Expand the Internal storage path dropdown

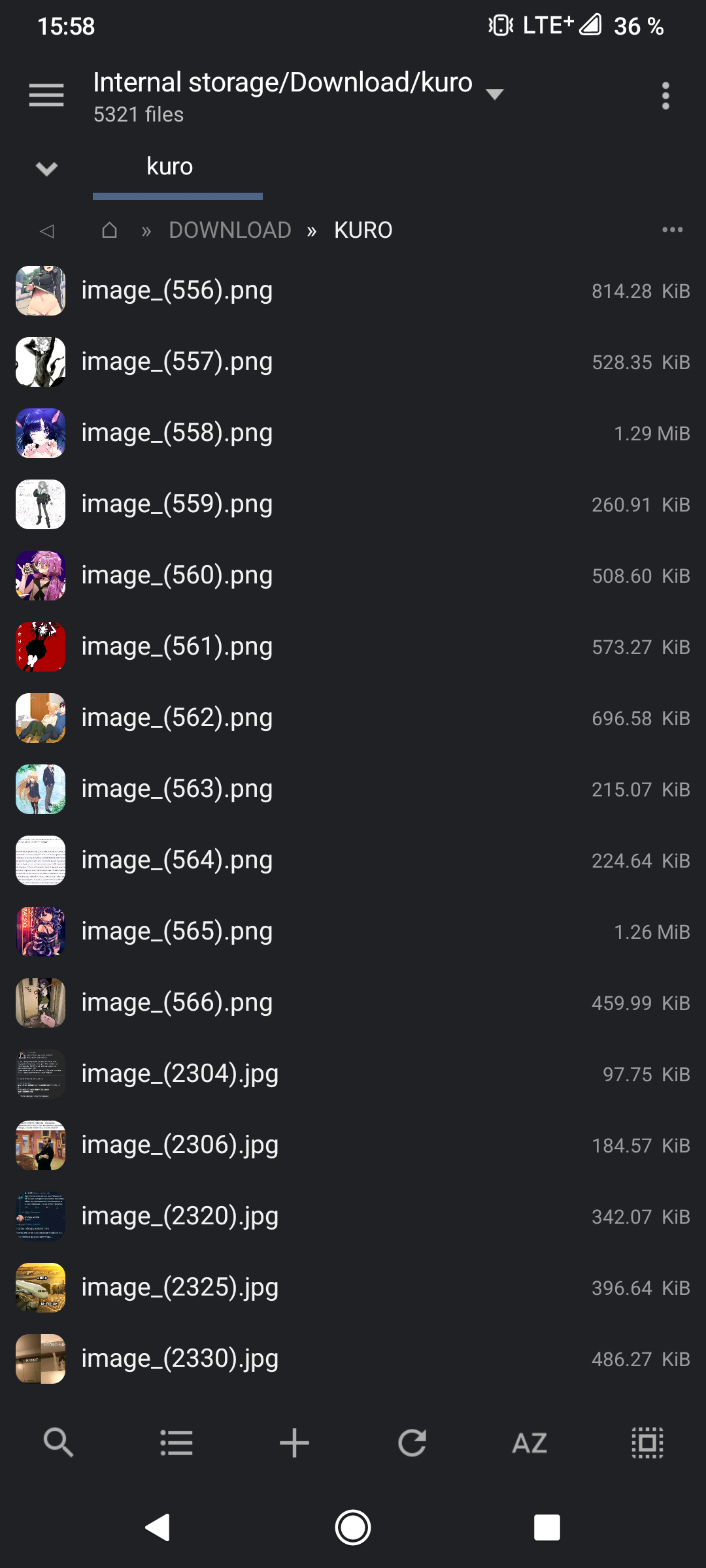[x=495, y=95]
